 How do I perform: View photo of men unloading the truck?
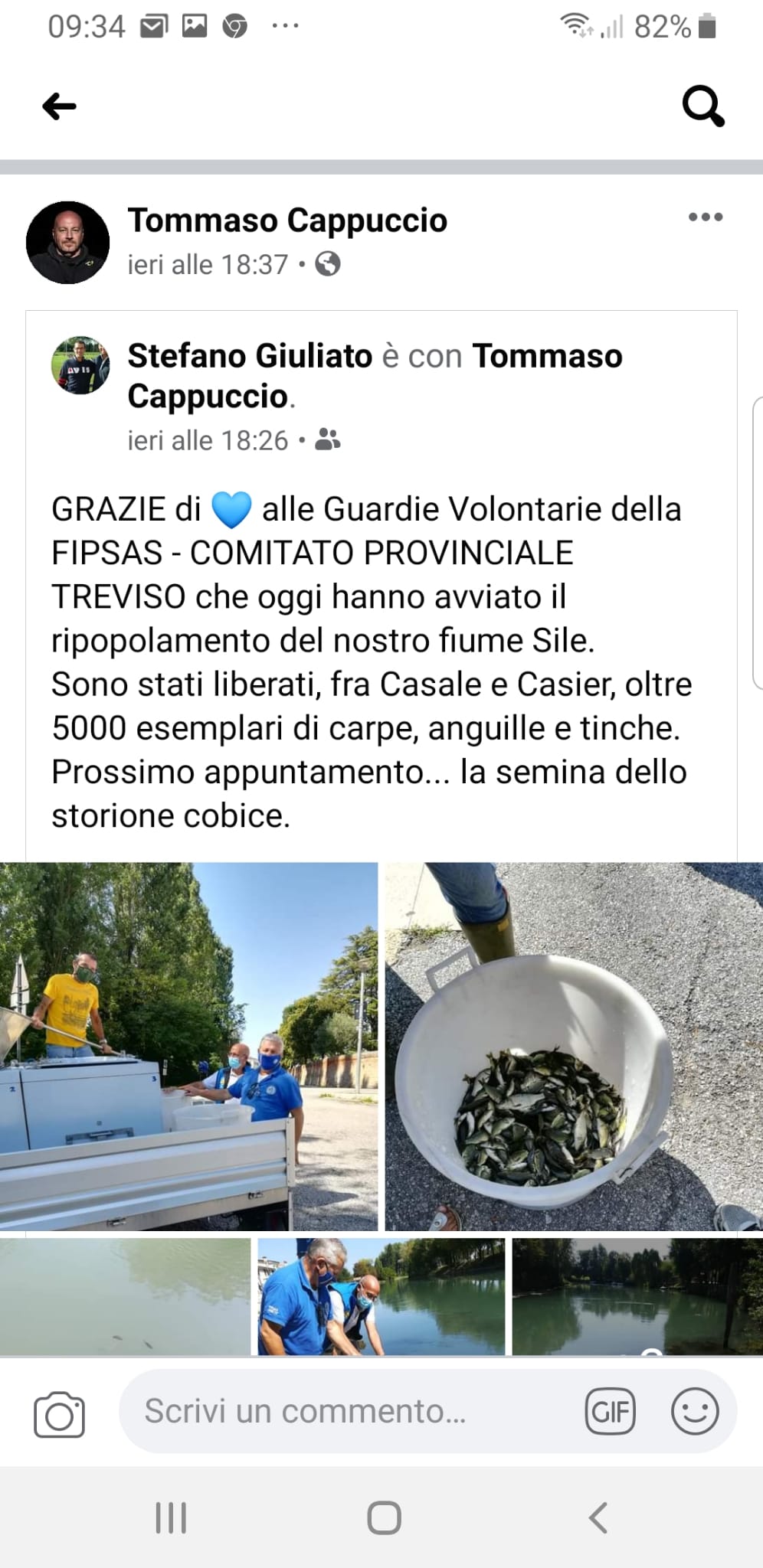coord(188,1046)
